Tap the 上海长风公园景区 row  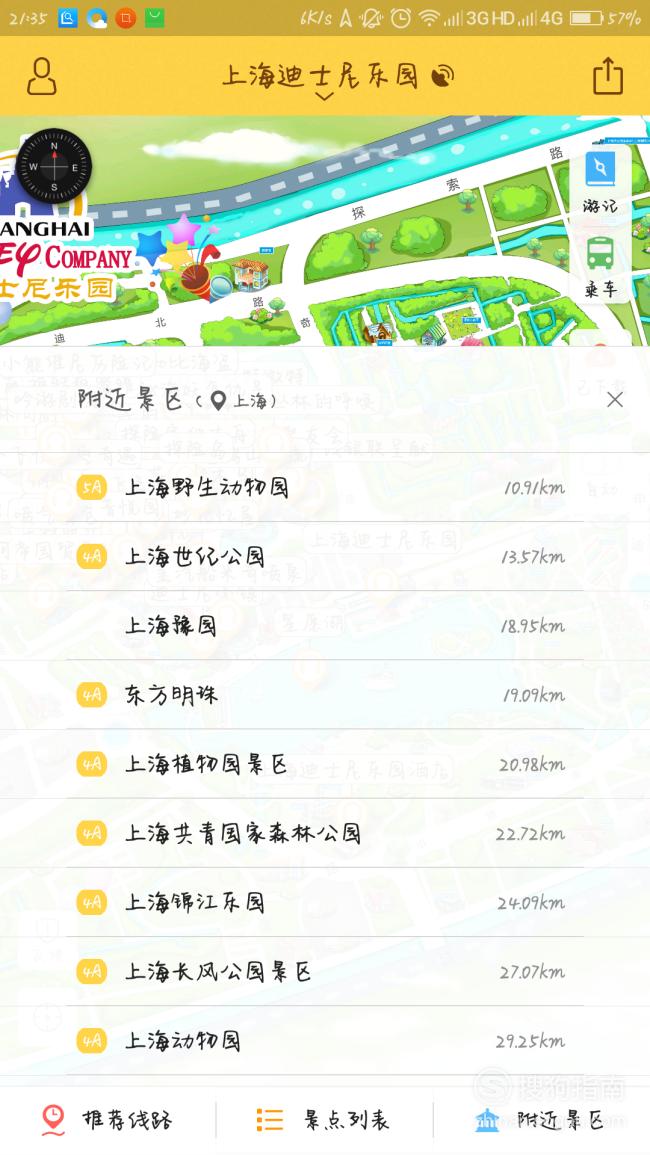click(325, 972)
